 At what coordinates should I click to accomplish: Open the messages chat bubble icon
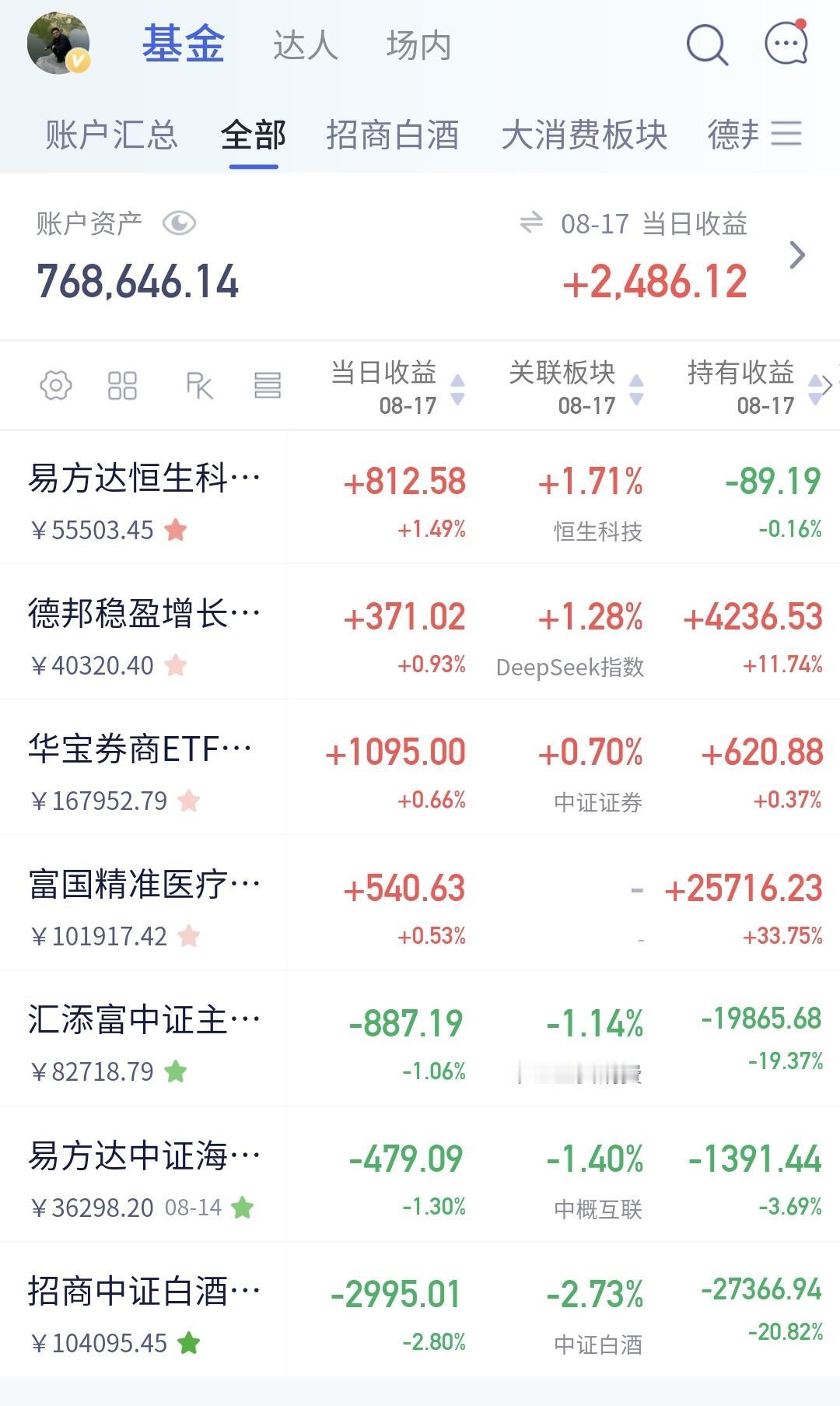[x=786, y=42]
